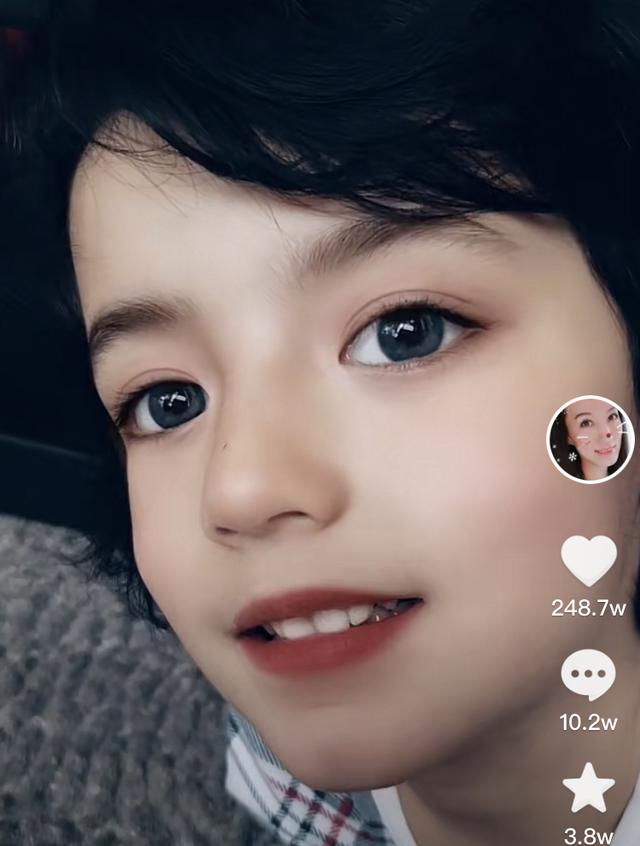Like the video with the heart icon
This screenshot has height=846, width=640.
coord(588,560)
